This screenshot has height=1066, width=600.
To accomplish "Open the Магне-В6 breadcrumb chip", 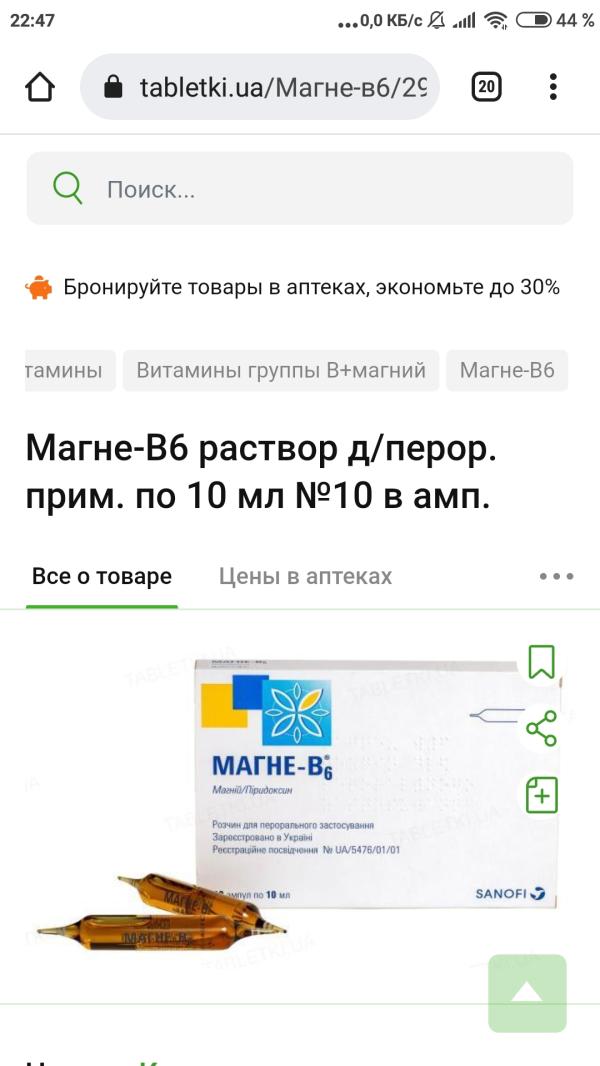I will coord(507,371).
